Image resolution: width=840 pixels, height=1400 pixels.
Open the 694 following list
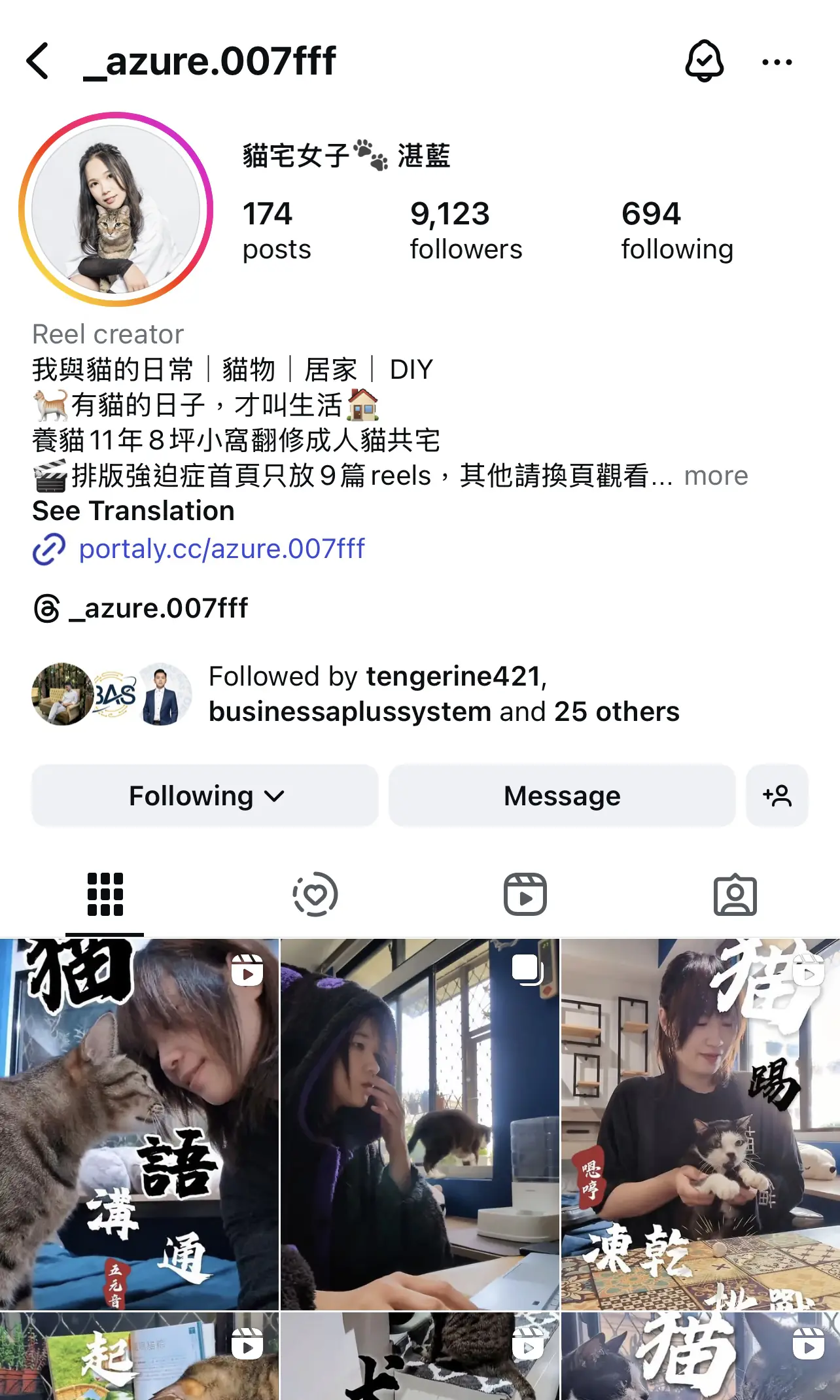point(676,230)
